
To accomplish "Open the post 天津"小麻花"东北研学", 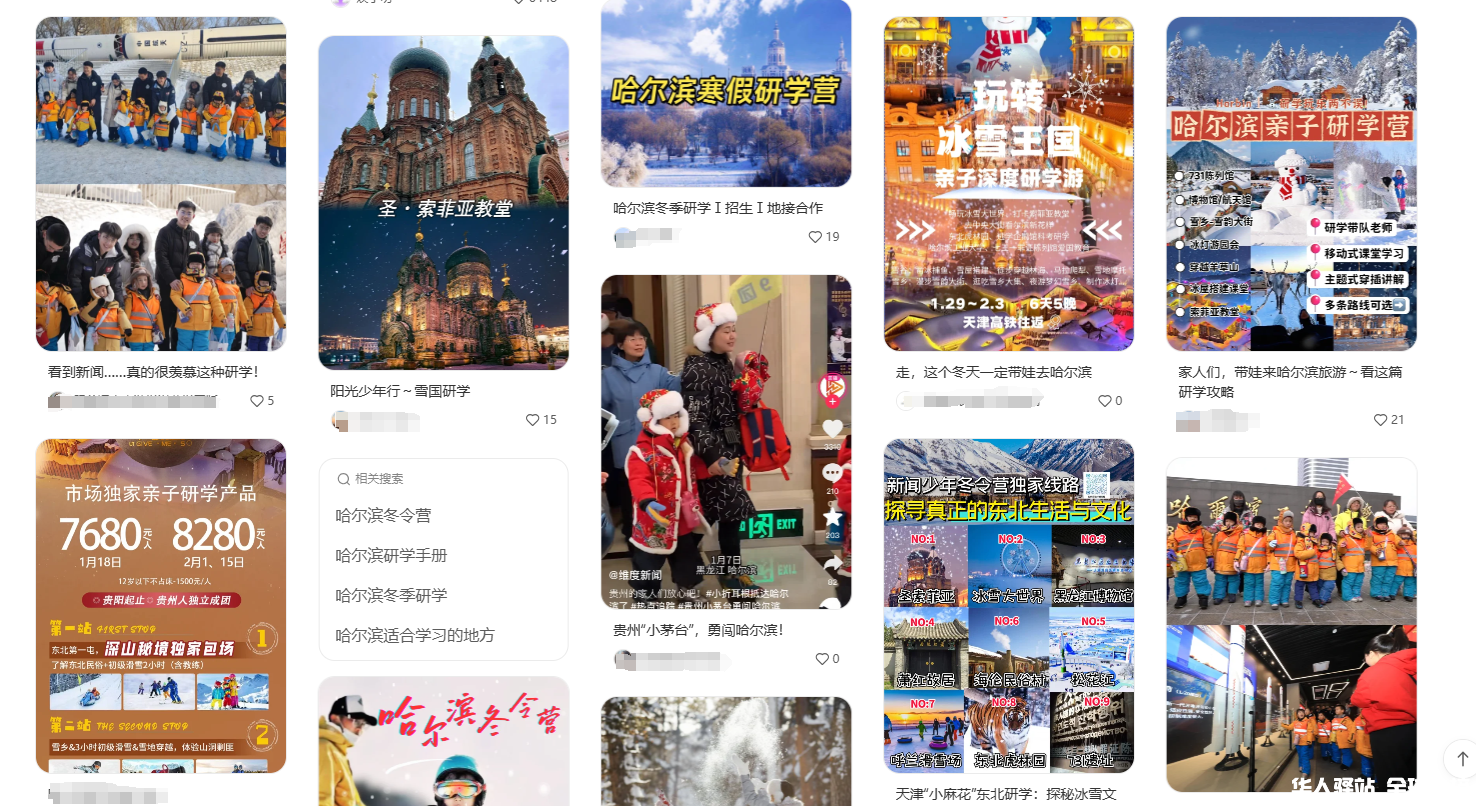I will click(x=1008, y=606).
